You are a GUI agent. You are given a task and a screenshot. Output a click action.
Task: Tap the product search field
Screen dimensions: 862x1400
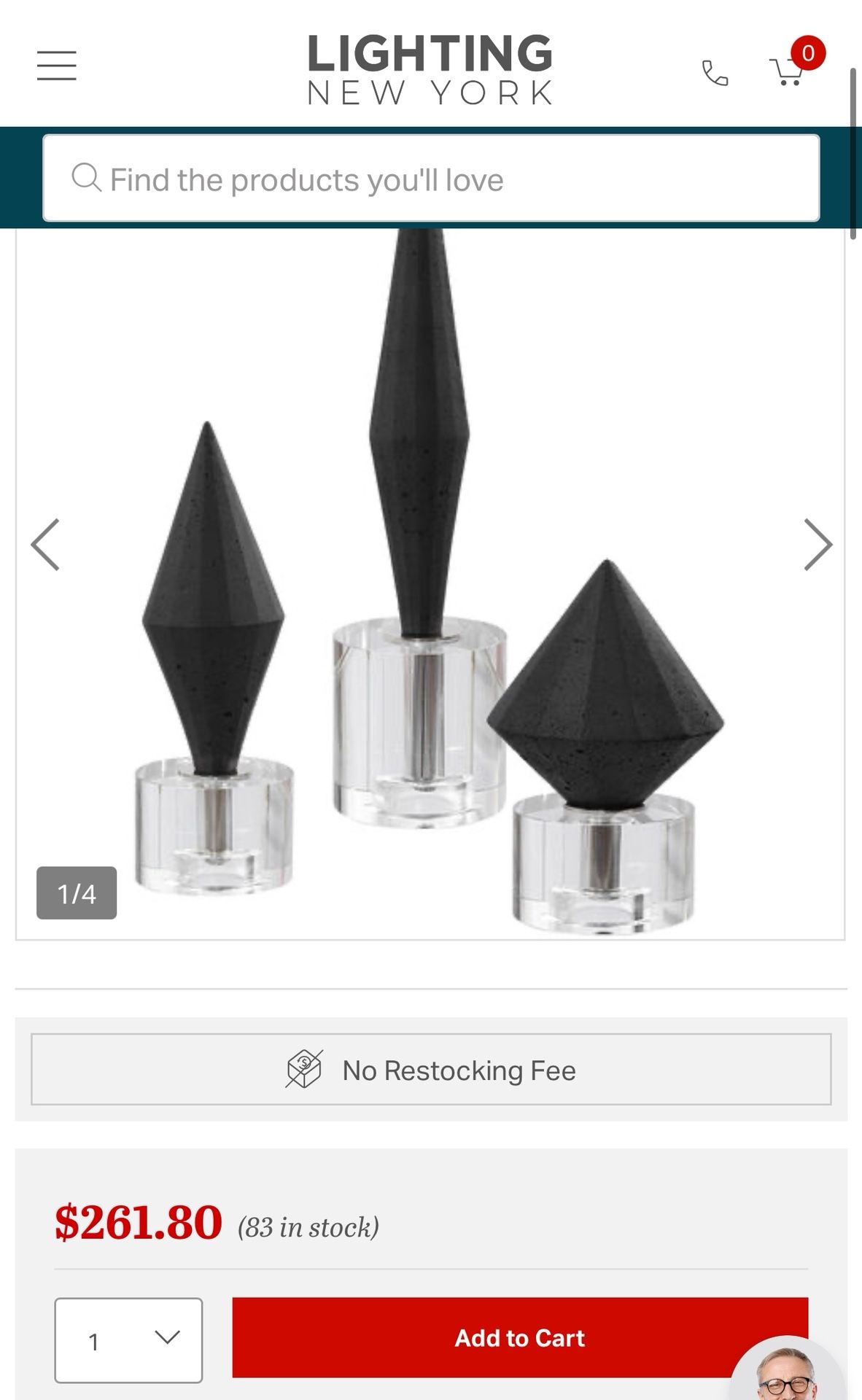(x=430, y=179)
